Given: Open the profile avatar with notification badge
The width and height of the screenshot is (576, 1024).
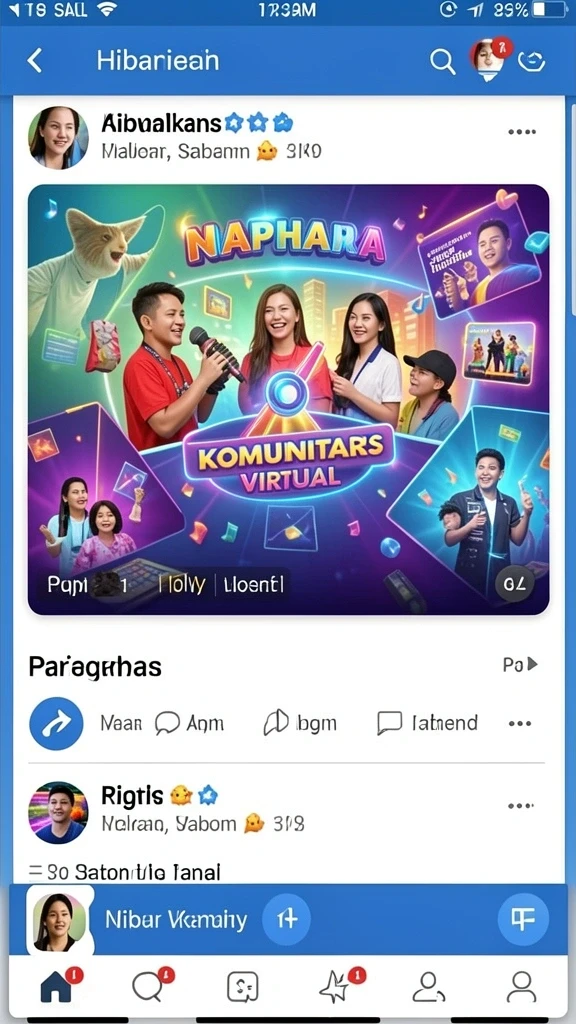Looking at the screenshot, I should (490, 59).
